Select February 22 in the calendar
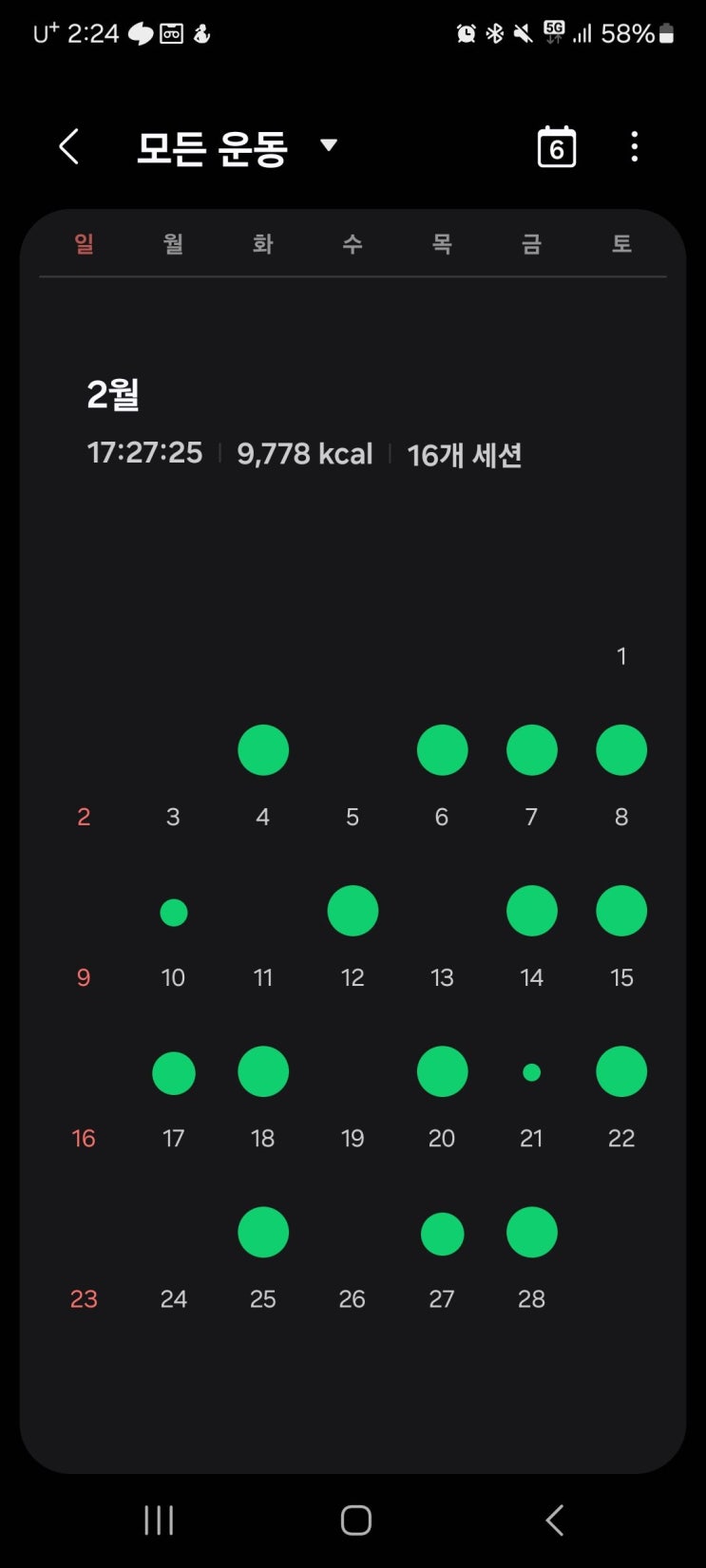Screen dimensions: 706x1568 [x=621, y=1072]
